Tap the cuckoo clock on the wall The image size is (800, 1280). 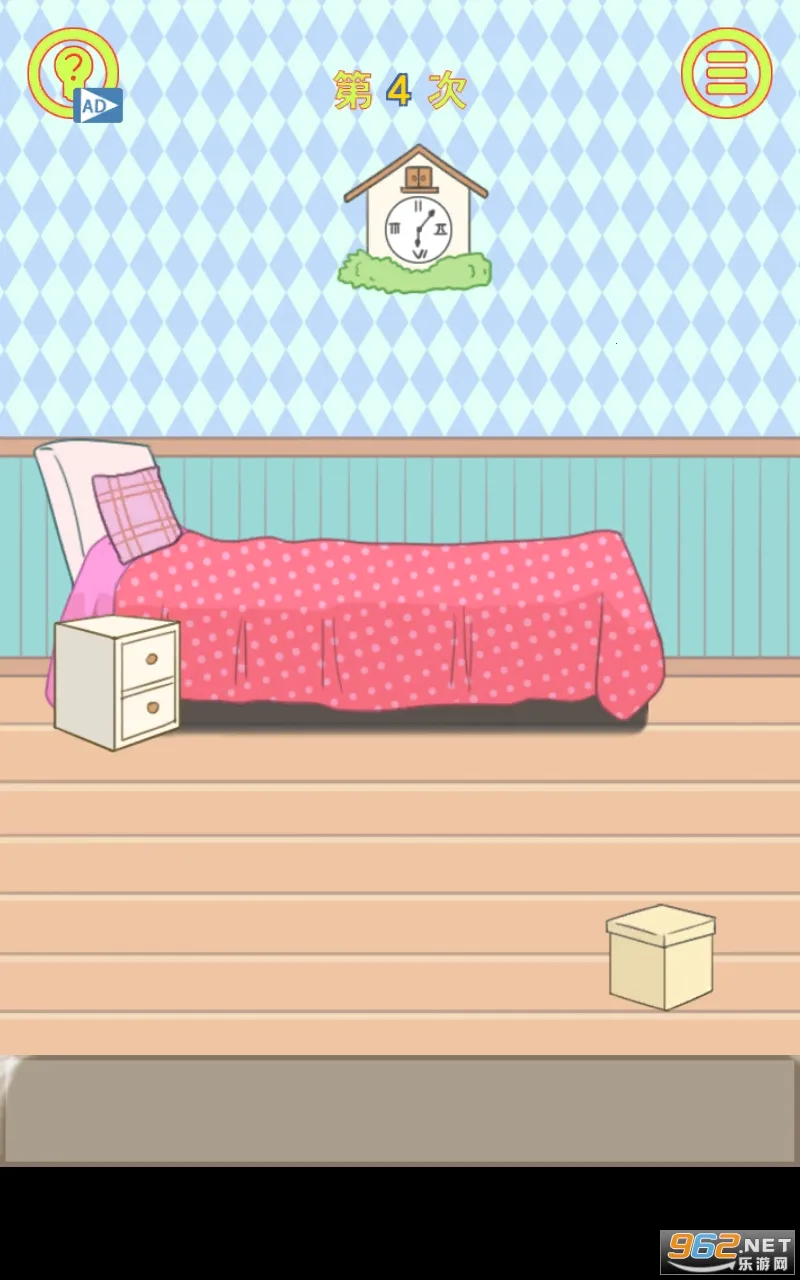(x=416, y=220)
